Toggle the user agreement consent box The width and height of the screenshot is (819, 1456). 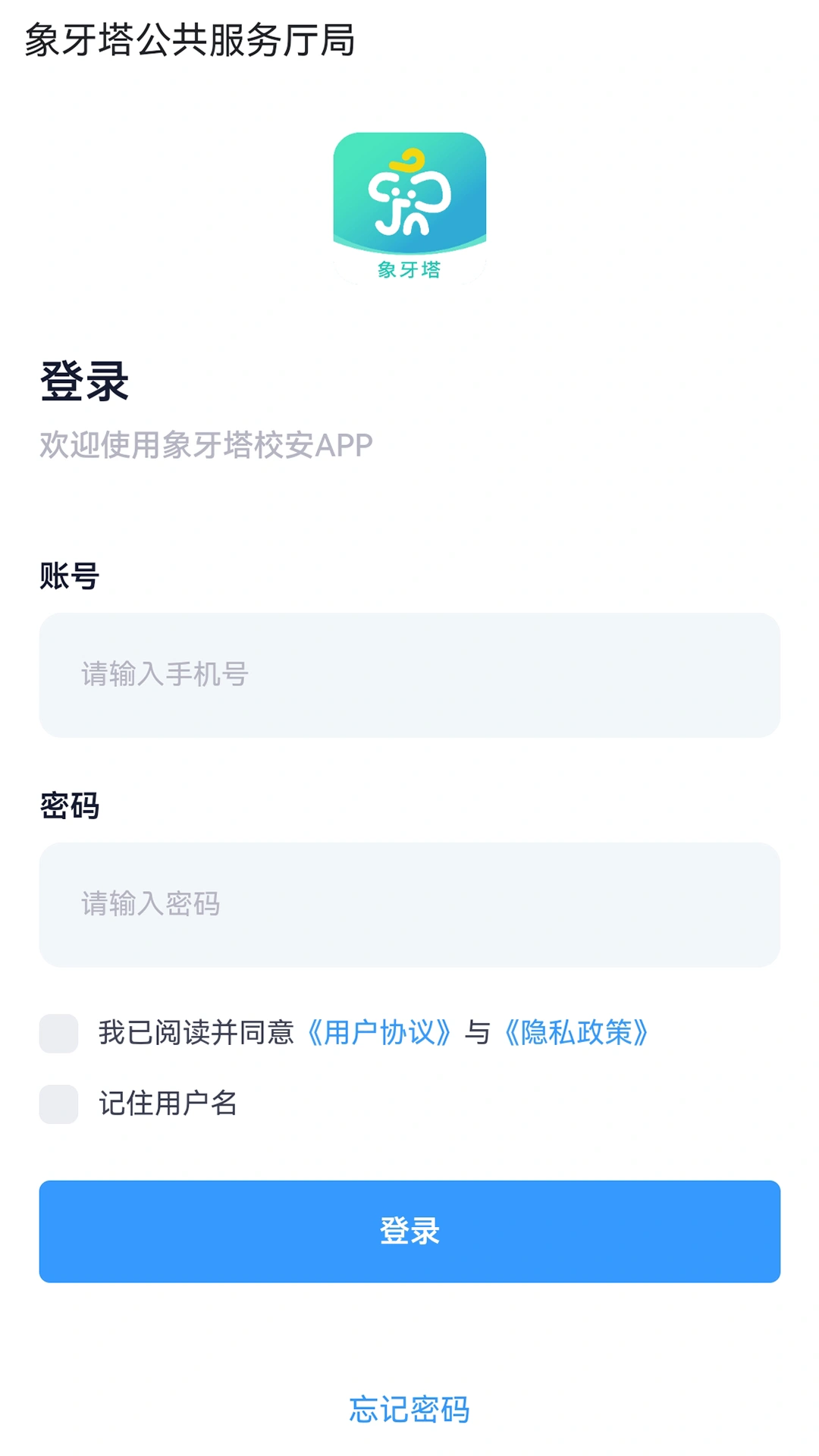click(57, 1032)
